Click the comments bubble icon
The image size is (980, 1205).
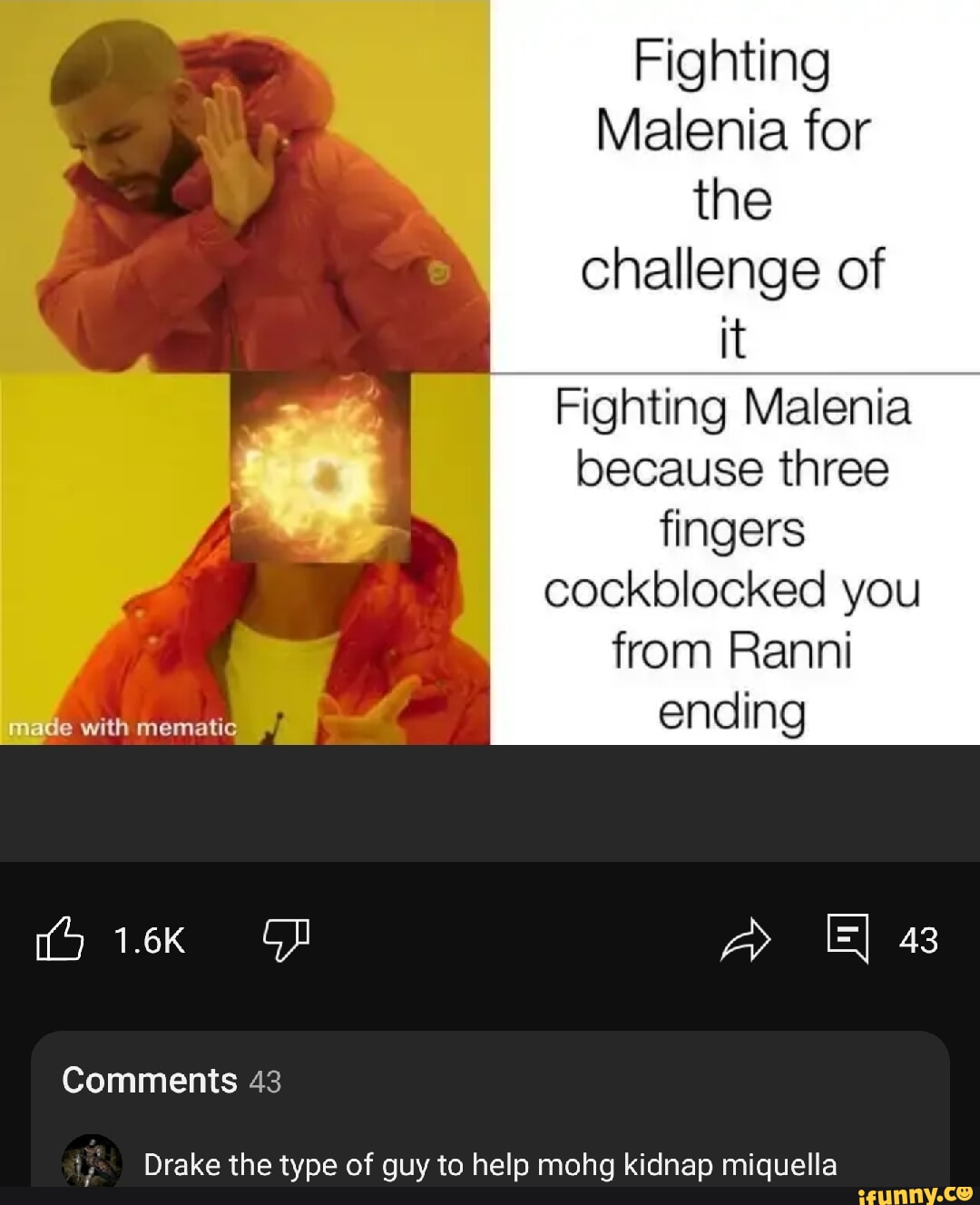850,939
